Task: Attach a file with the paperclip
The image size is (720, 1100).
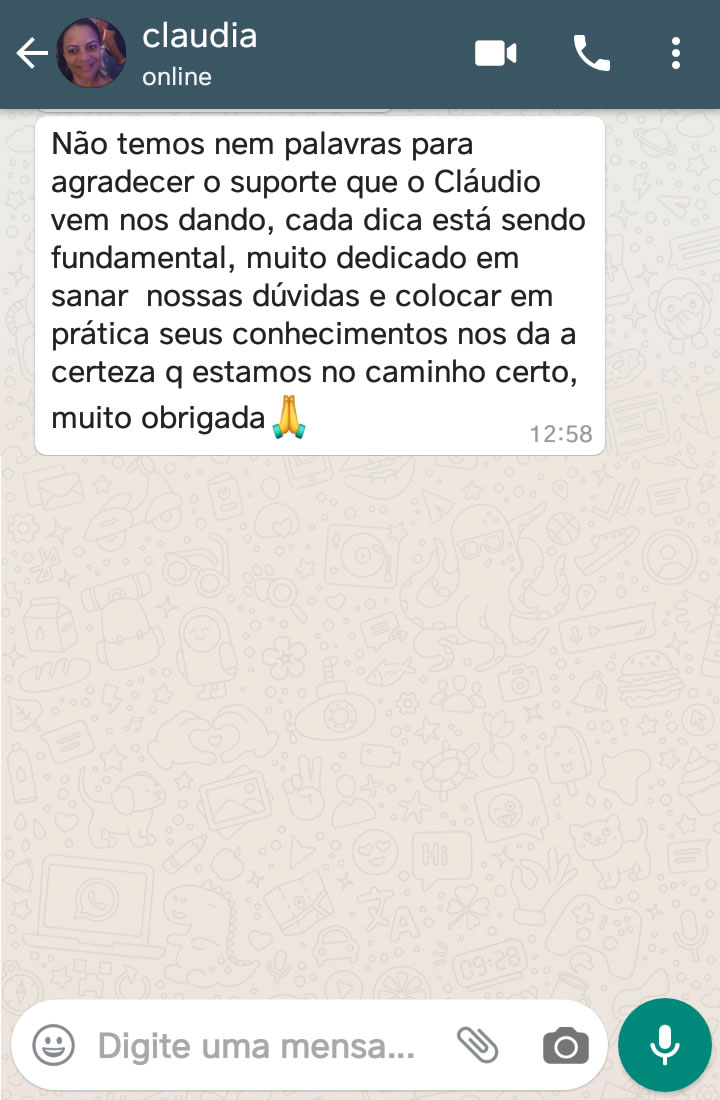Action: click(x=479, y=1046)
